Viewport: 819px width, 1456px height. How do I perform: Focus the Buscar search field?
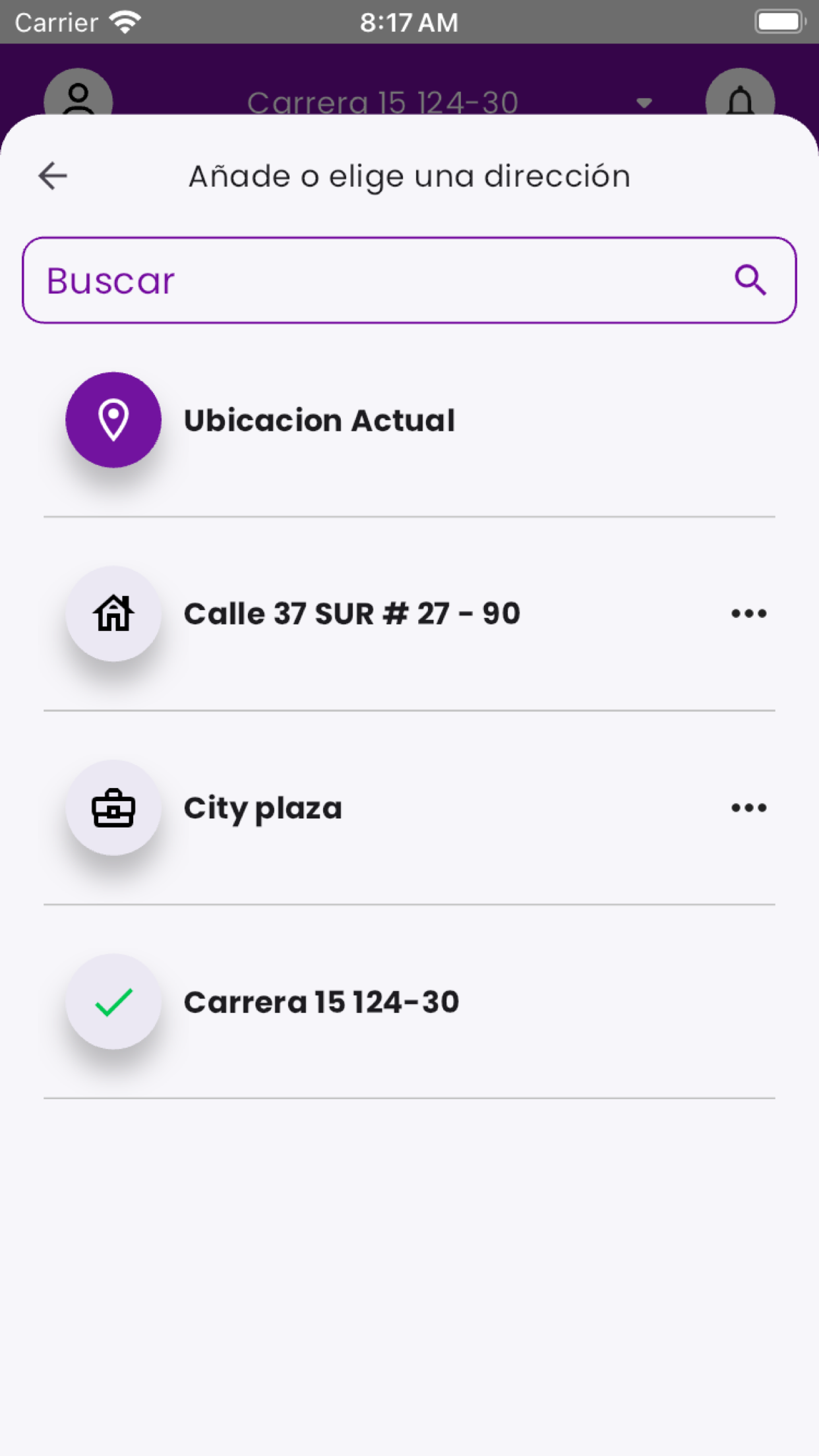[409, 280]
